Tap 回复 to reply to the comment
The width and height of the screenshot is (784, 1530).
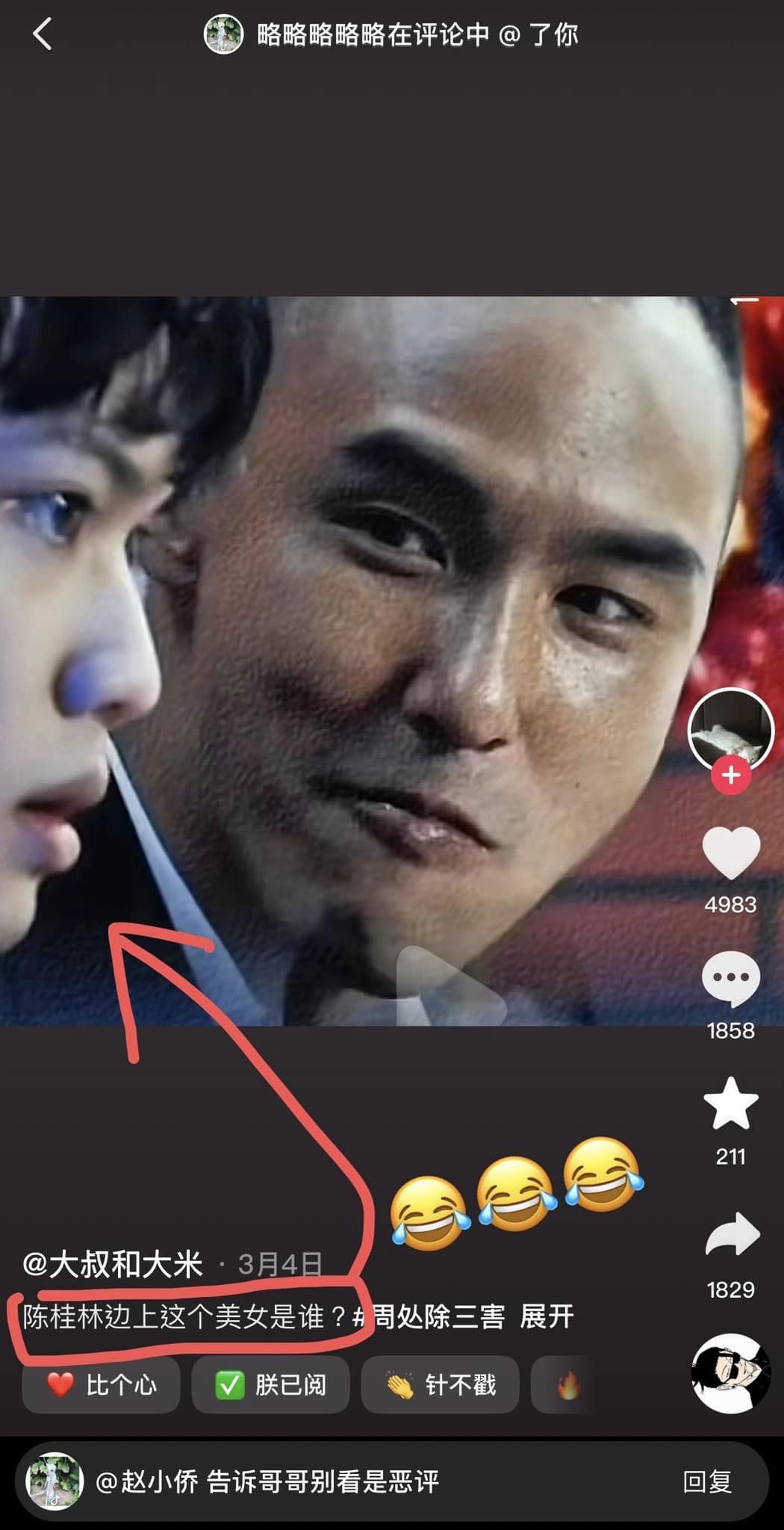(x=706, y=1481)
